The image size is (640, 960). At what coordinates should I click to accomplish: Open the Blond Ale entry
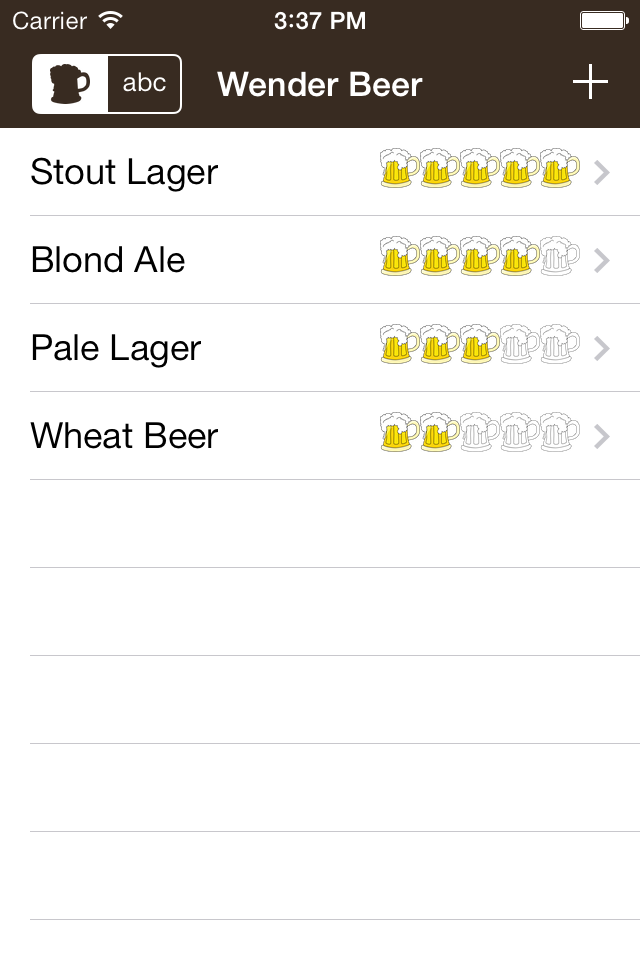[x=320, y=260]
